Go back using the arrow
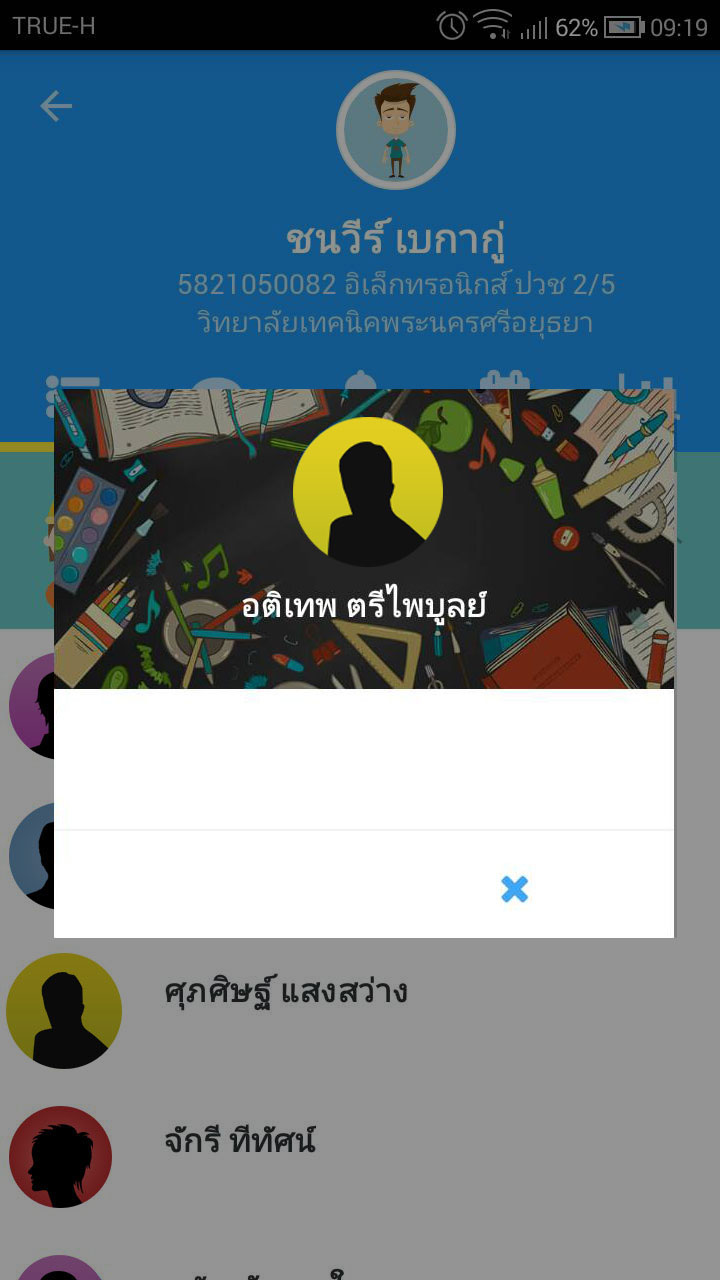Image resolution: width=720 pixels, height=1280 pixels. coord(56,106)
